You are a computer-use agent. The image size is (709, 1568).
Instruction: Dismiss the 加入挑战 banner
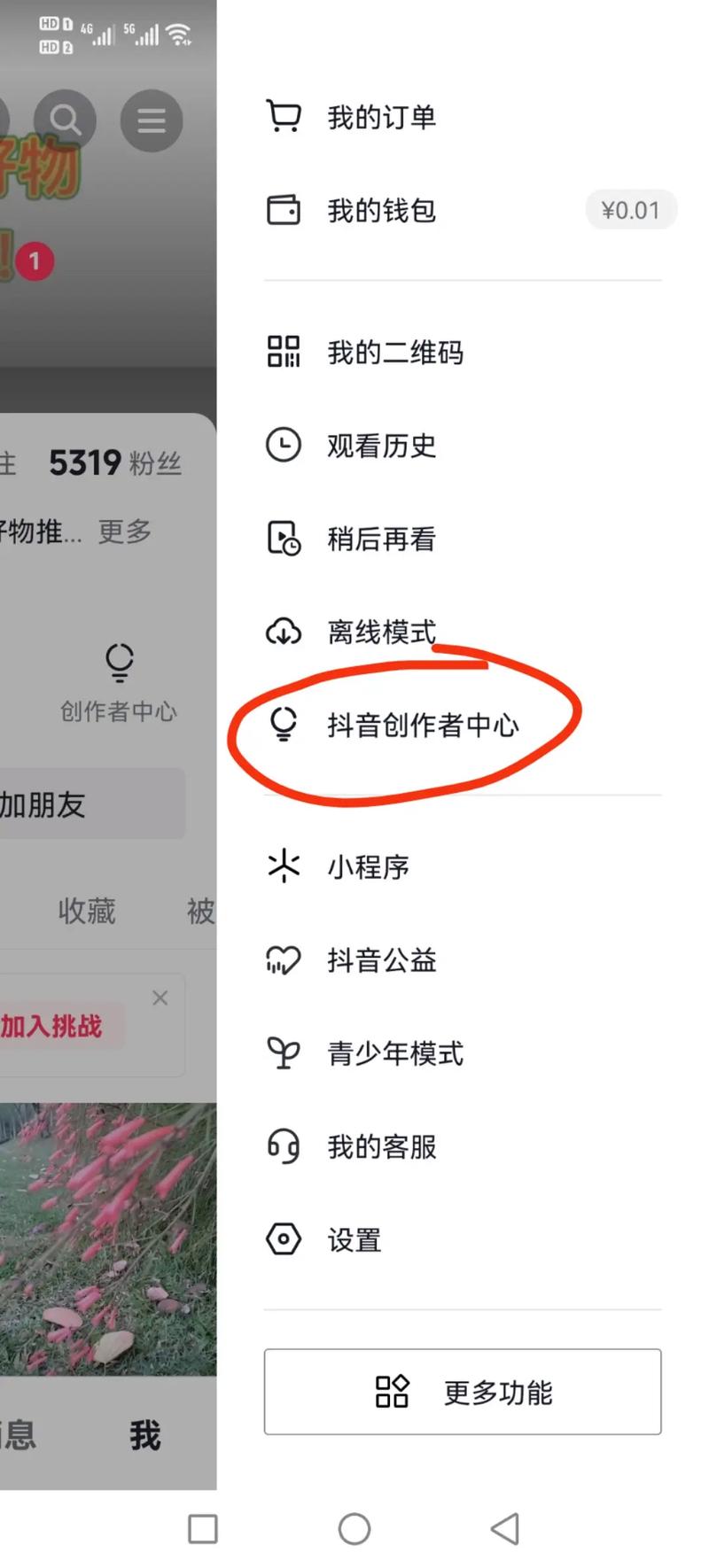160,998
